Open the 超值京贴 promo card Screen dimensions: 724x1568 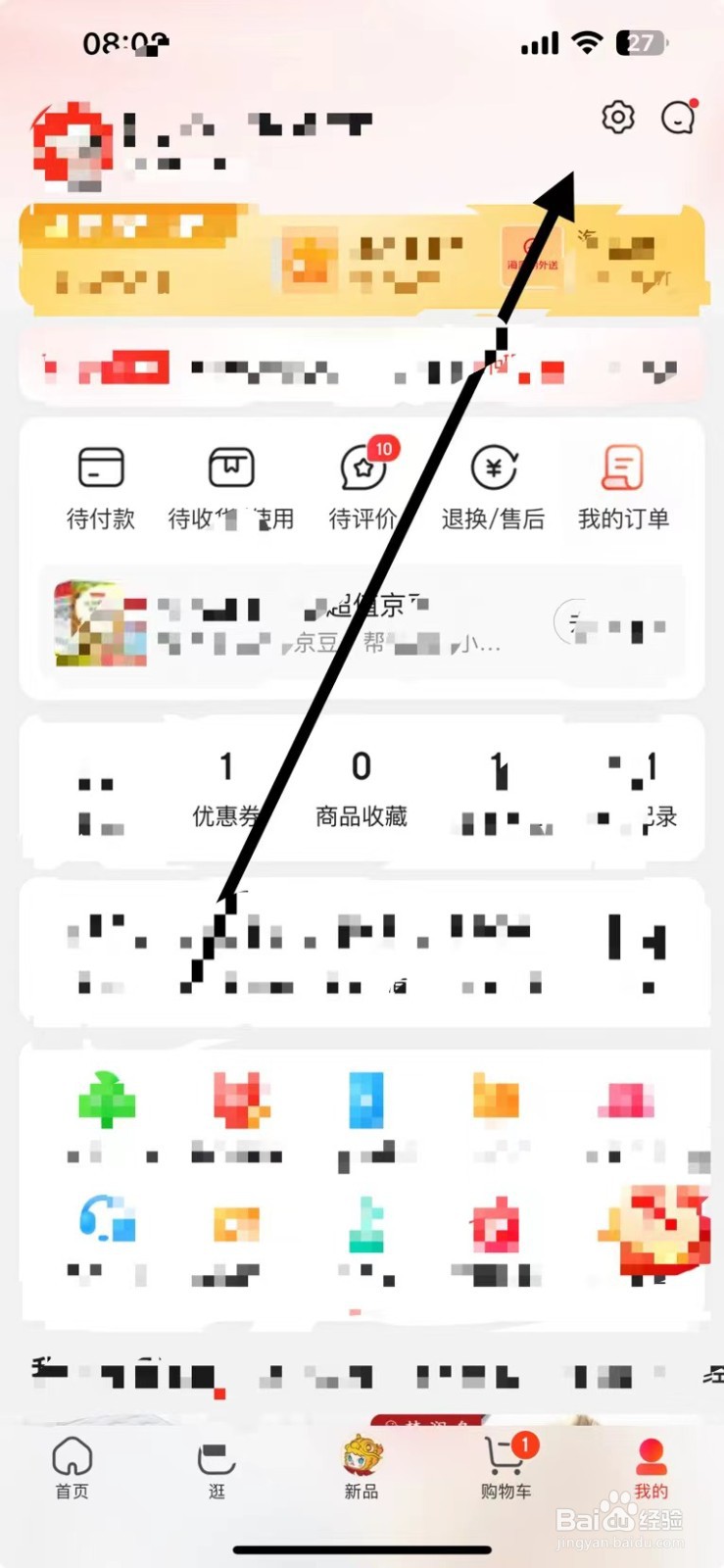coord(362,624)
